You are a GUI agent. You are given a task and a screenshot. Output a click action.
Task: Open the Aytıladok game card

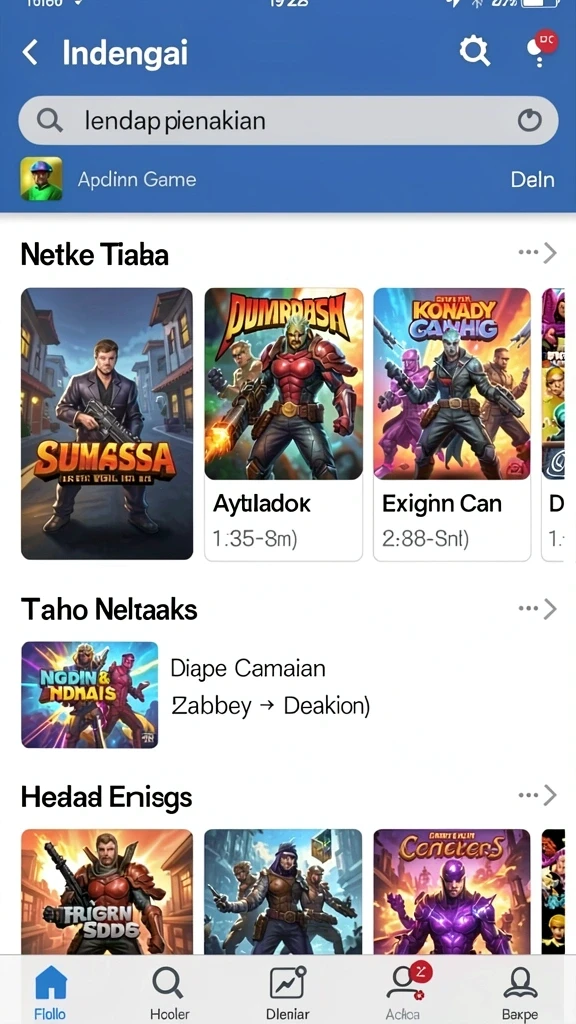283,424
